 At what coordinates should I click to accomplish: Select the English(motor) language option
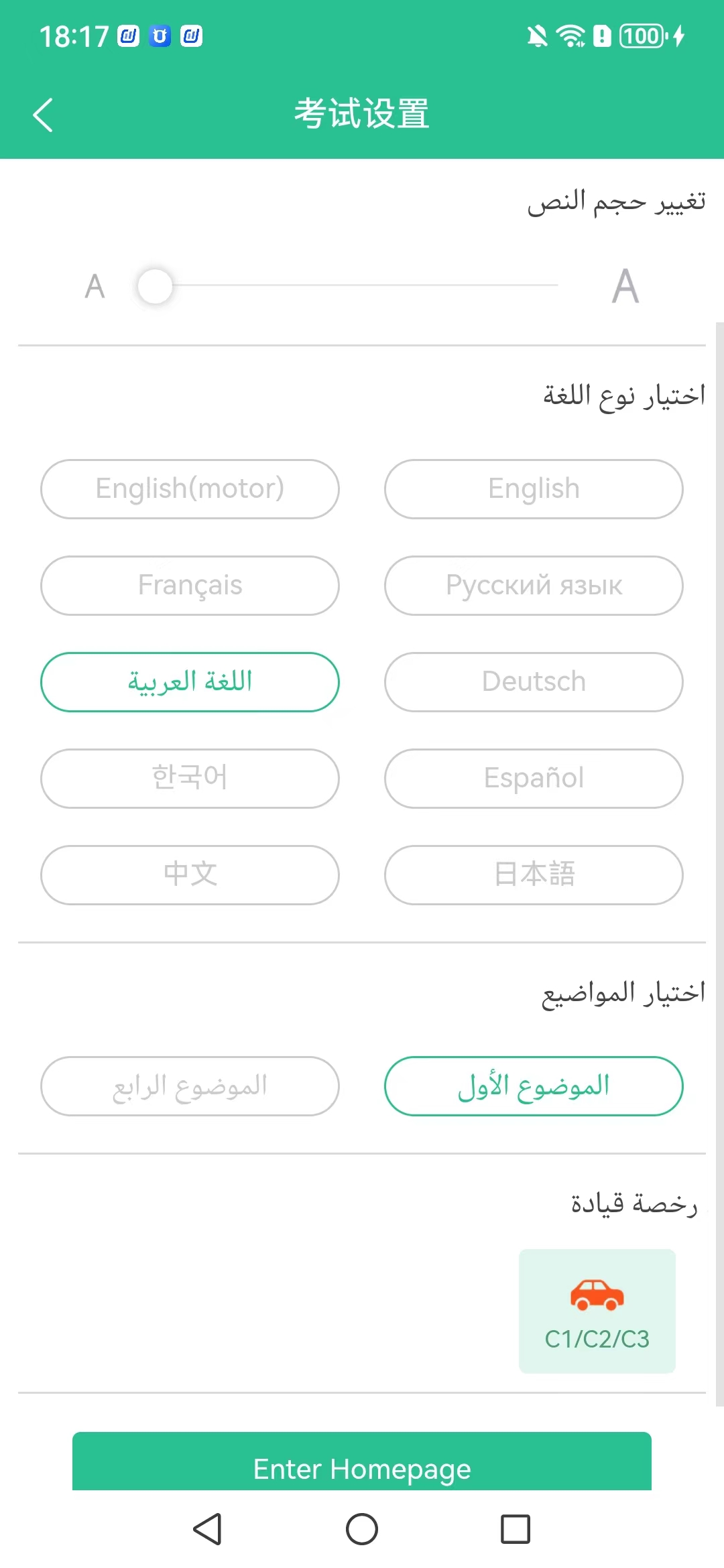pyautogui.click(x=190, y=488)
